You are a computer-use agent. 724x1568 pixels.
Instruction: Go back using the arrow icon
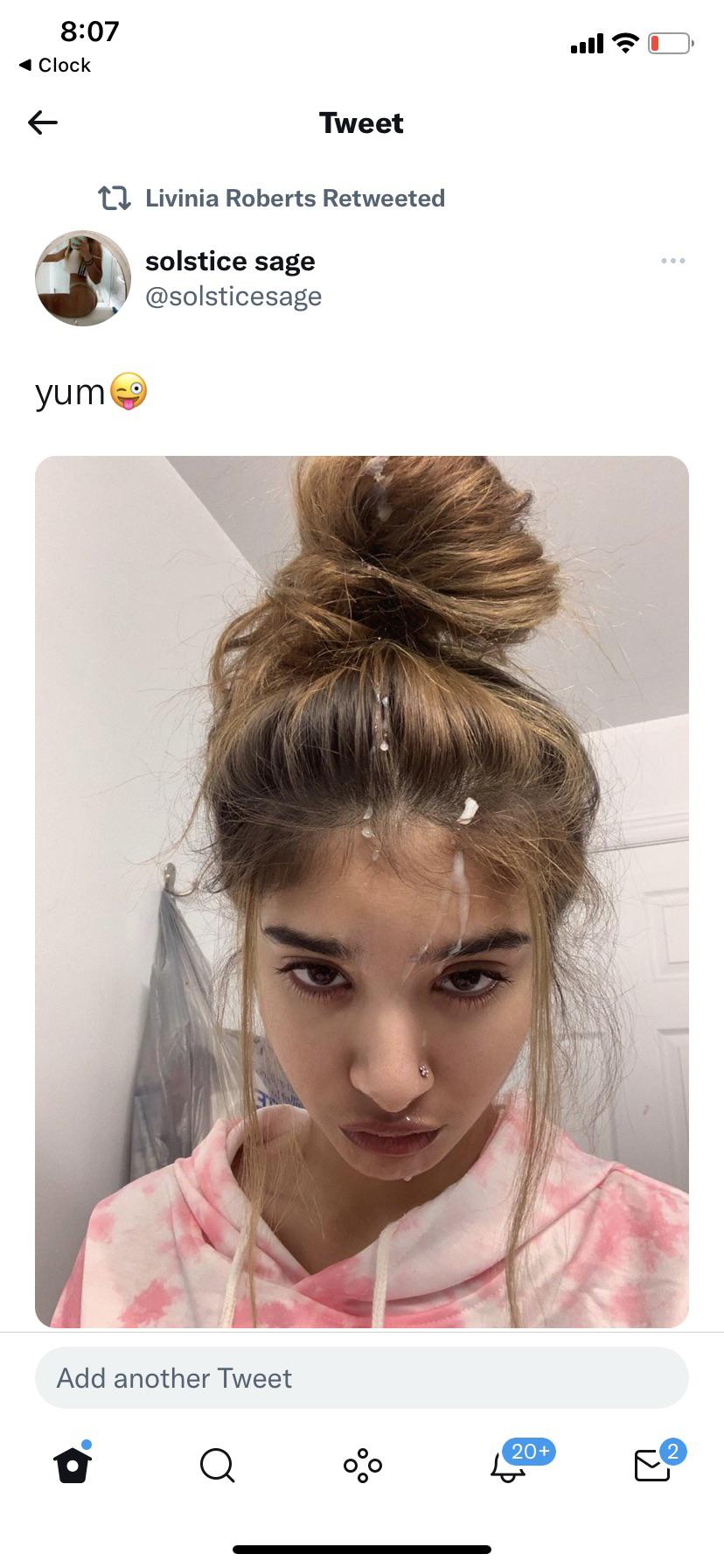[x=42, y=122]
